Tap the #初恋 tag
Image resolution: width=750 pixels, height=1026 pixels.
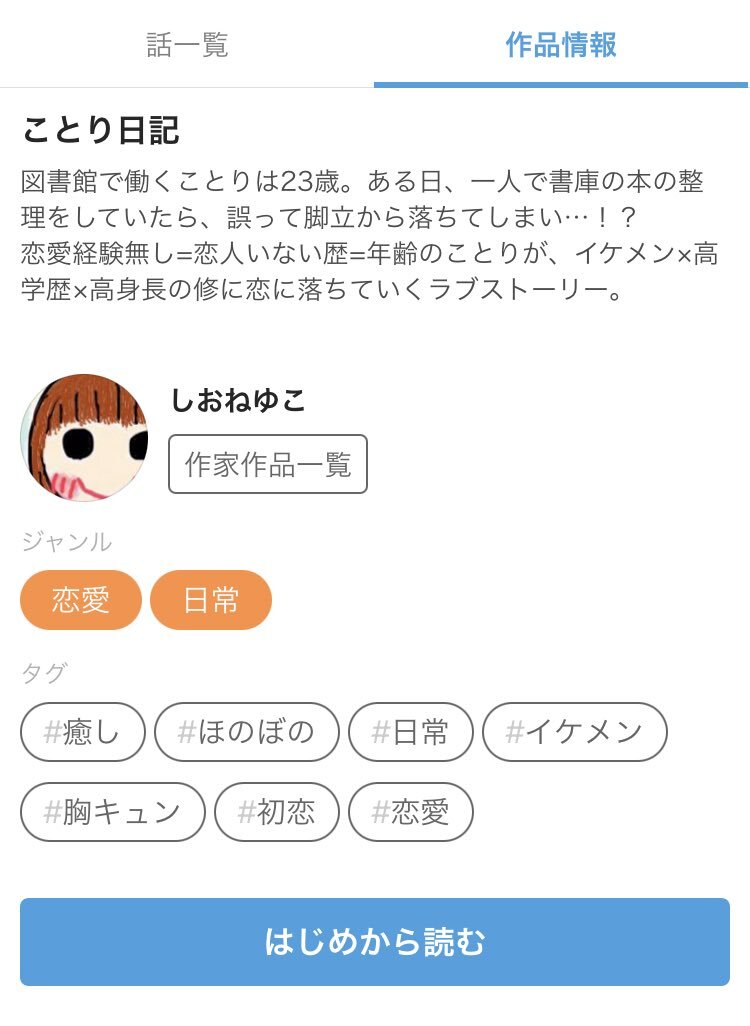[277, 812]
